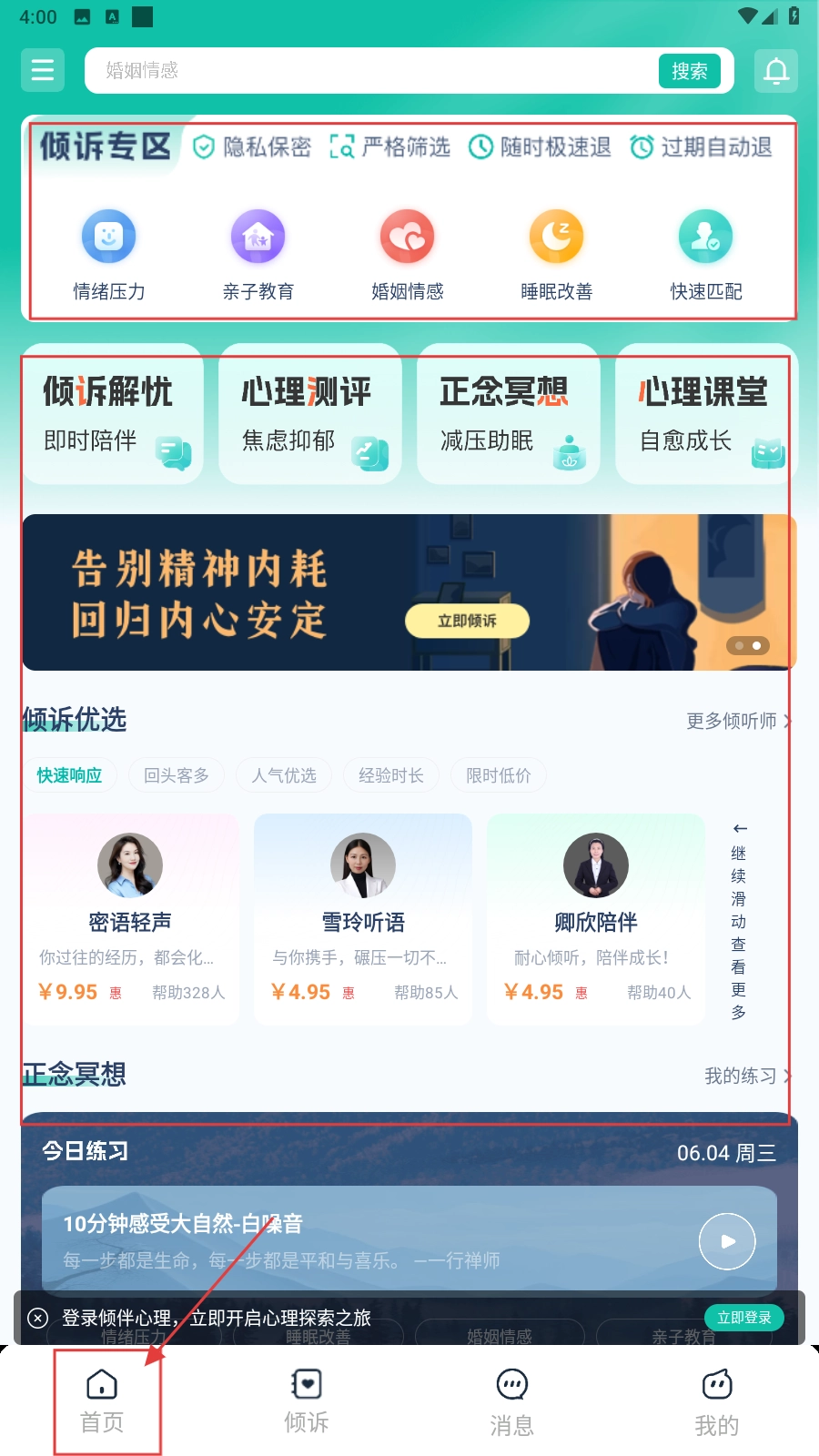Viewport: 819px width, 1456px height.
Task: Open listener 卿欣陪伴 card
Action: click(596, 919)
